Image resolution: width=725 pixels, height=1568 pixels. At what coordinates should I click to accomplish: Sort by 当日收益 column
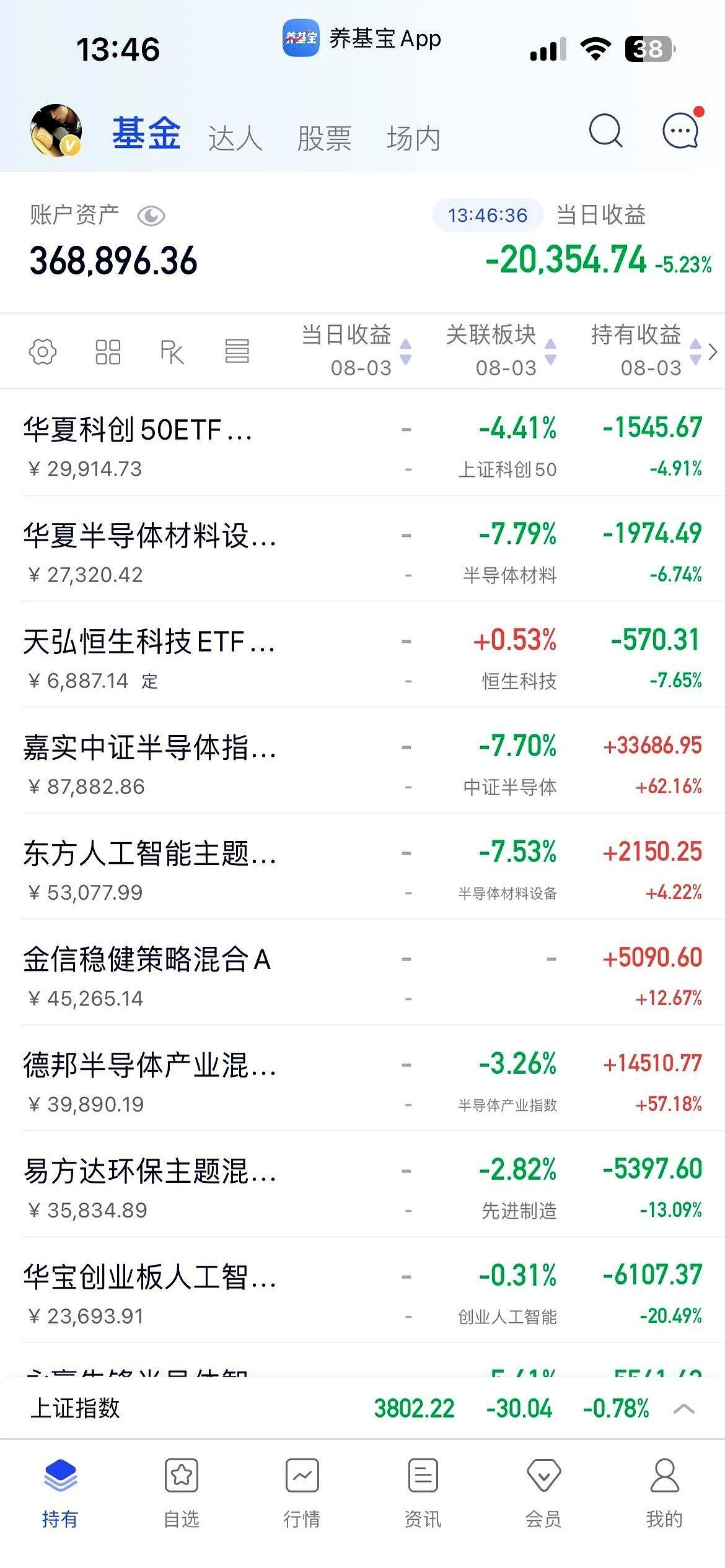tap(356, 351)
